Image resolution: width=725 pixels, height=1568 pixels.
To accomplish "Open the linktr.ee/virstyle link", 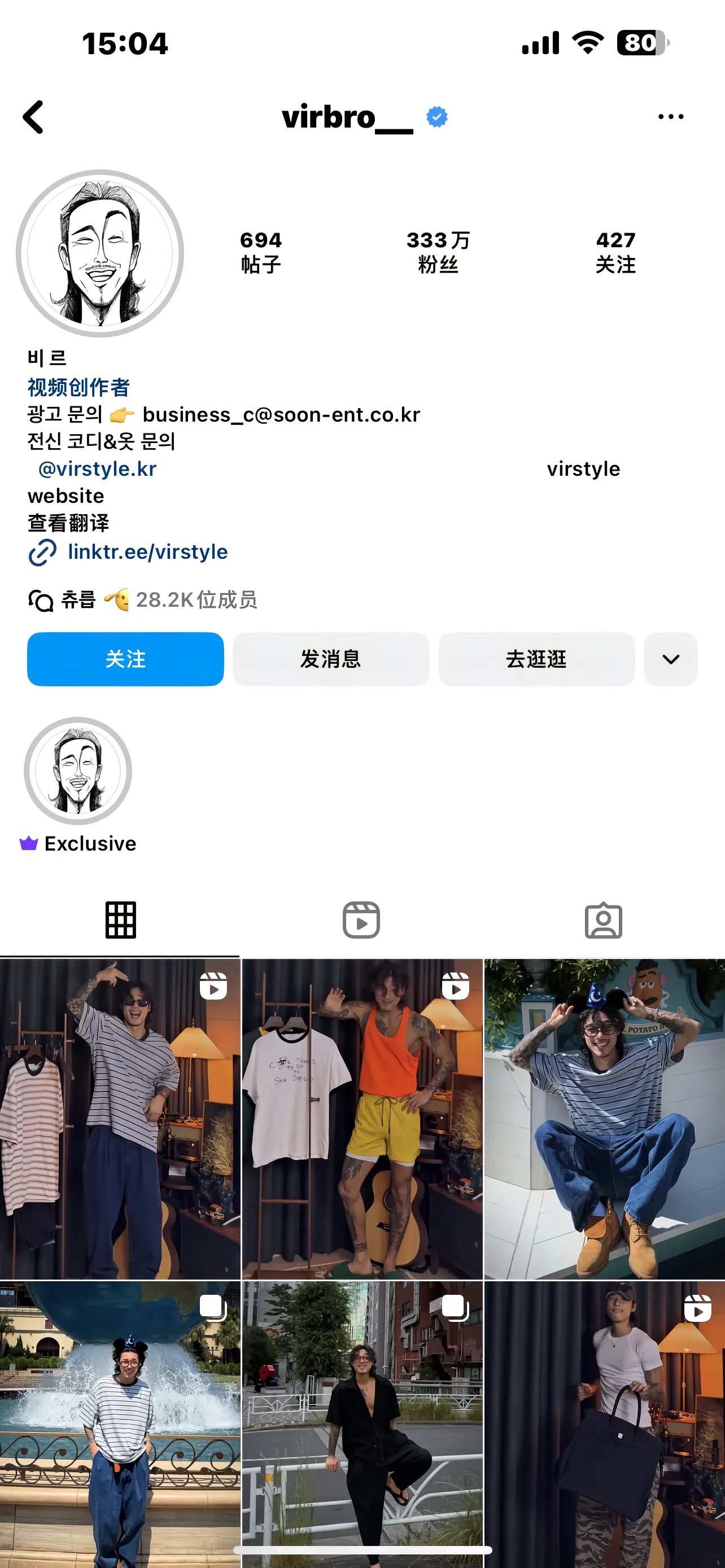I will point(147,552).
